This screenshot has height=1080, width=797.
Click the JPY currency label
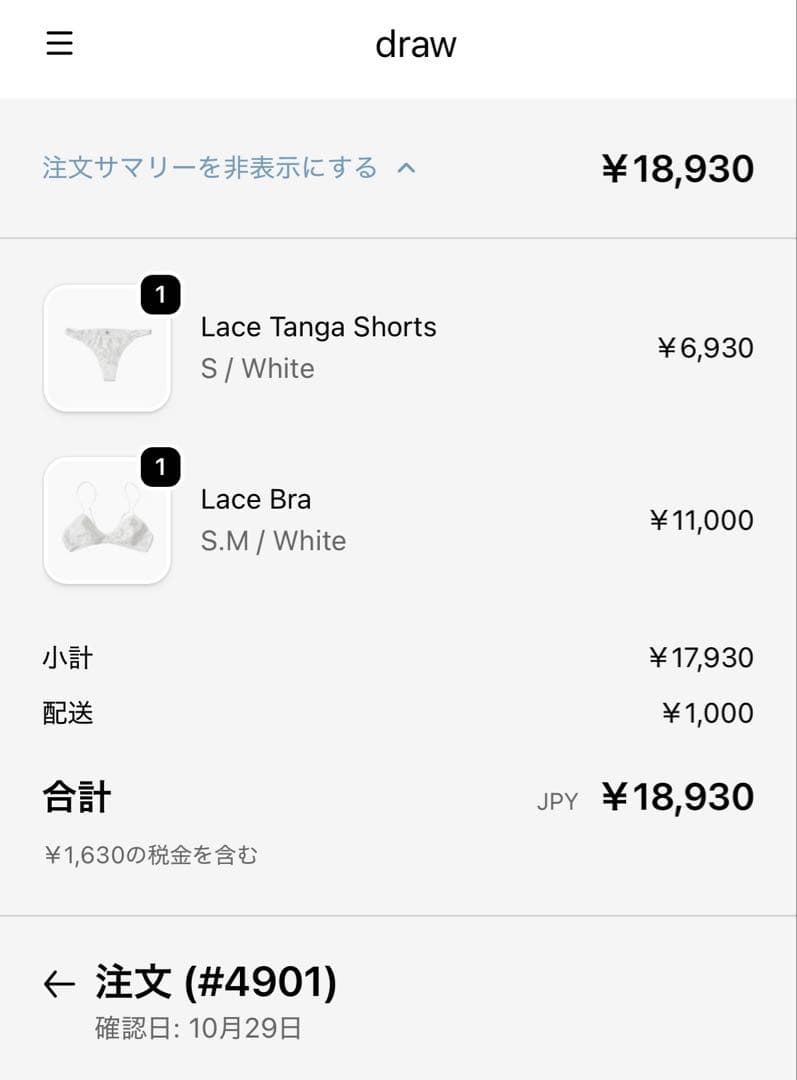[557, 800]
